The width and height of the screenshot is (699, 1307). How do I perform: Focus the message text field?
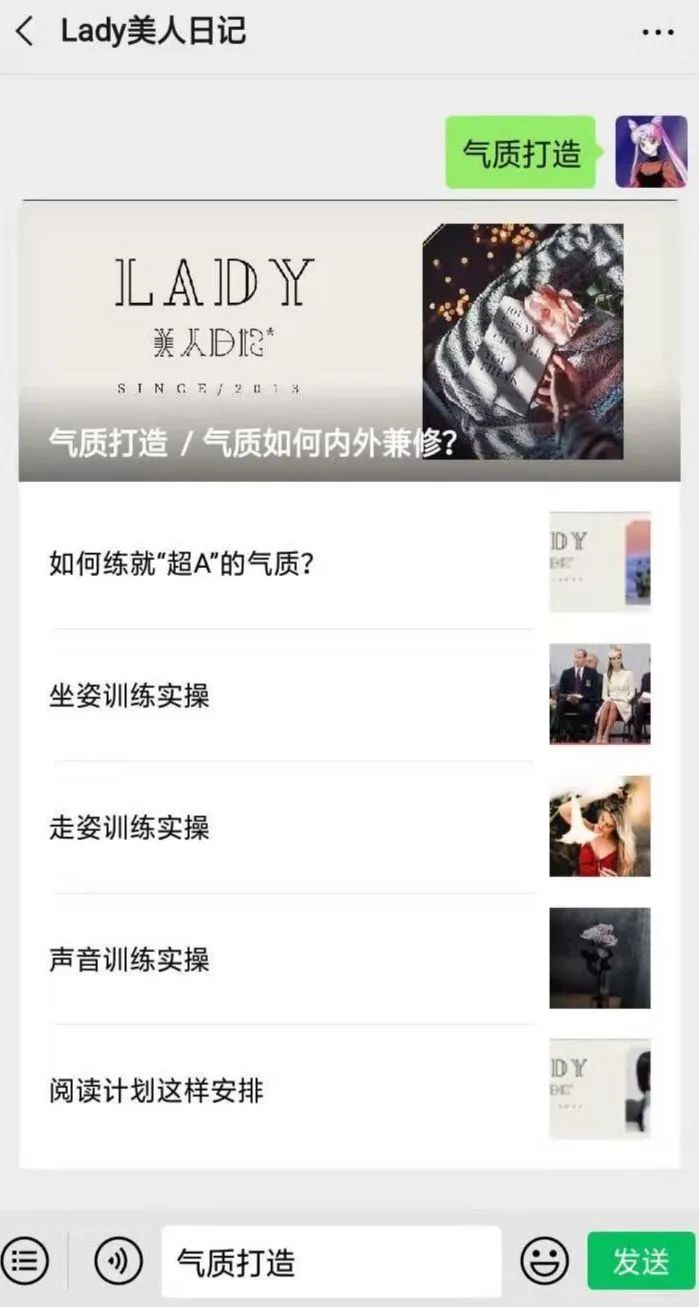[330, 1261]
